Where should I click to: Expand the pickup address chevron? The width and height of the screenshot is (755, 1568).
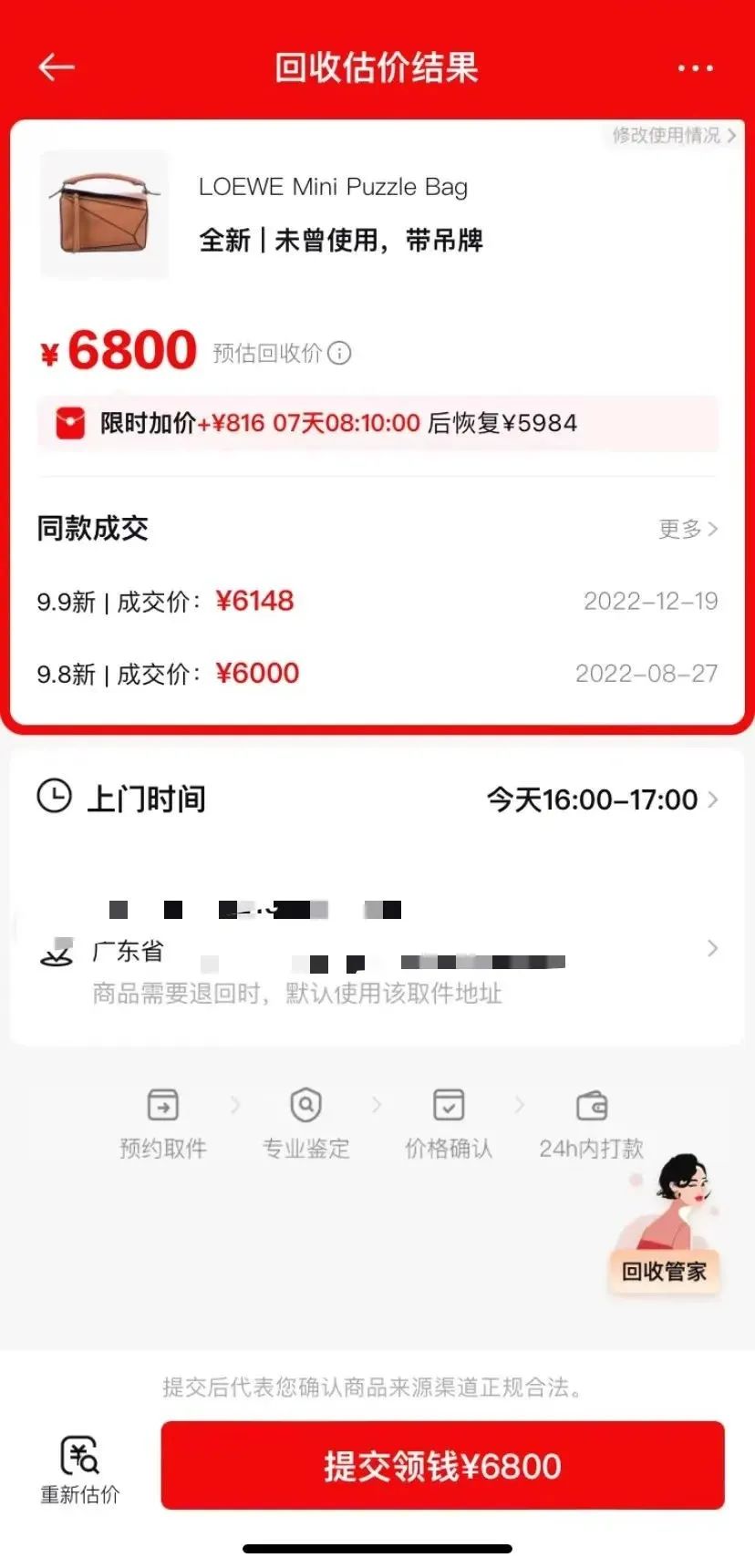[x=712, y=948]
